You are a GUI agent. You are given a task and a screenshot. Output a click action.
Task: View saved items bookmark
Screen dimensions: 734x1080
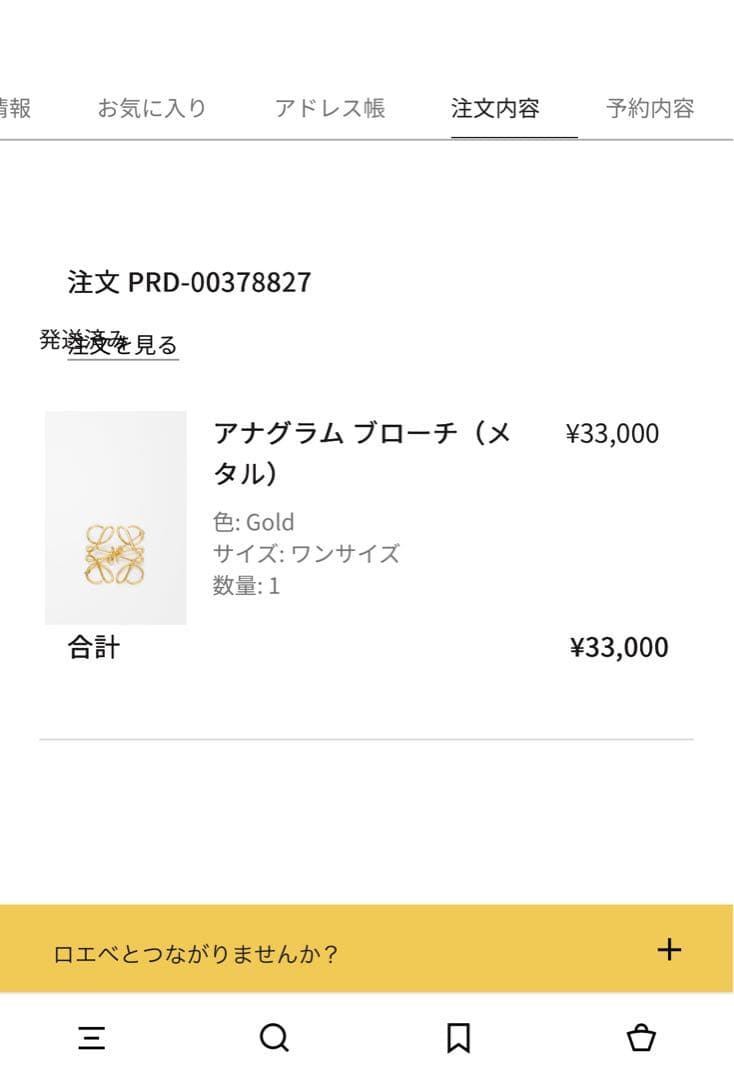[x=458, y=1038]
